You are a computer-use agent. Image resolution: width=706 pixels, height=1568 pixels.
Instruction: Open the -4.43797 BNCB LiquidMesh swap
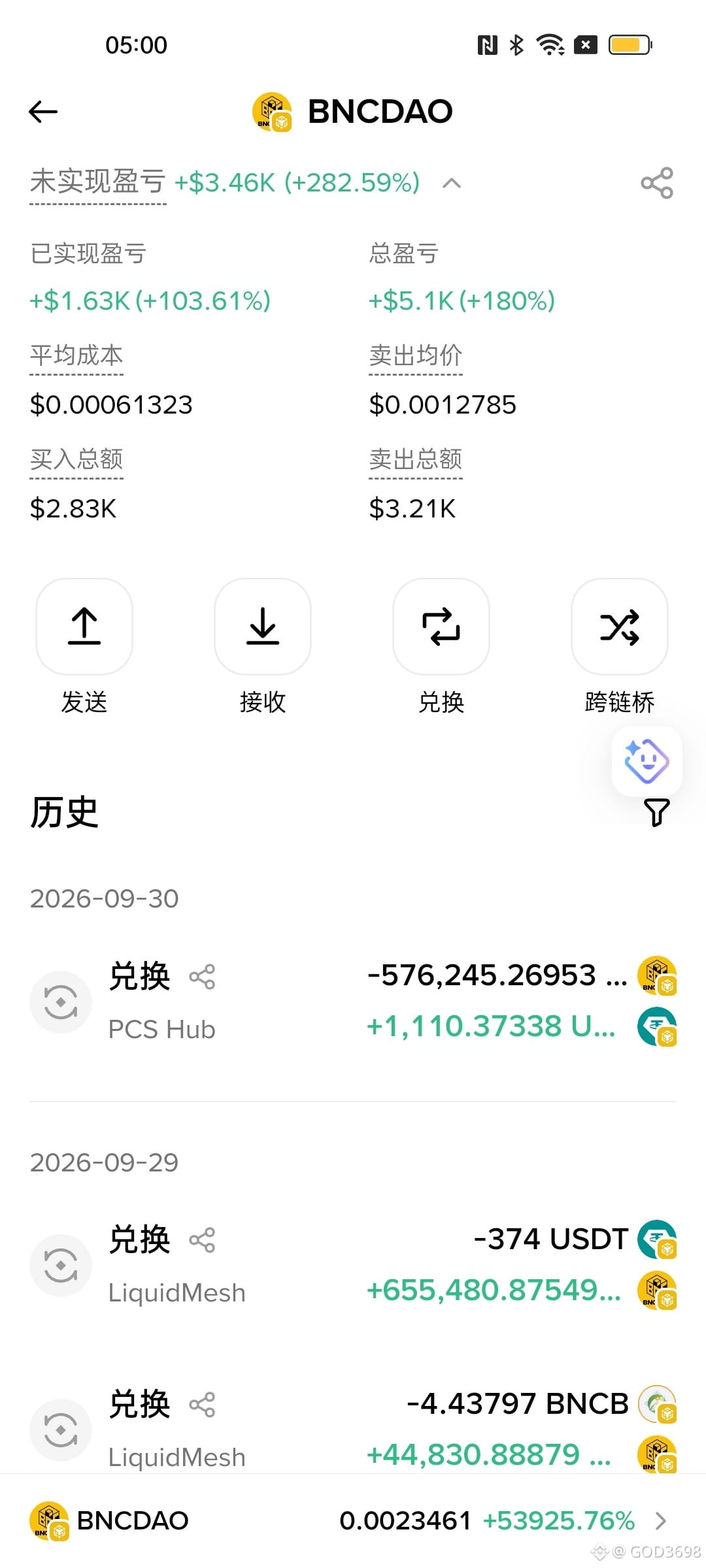coord(353,1429)
